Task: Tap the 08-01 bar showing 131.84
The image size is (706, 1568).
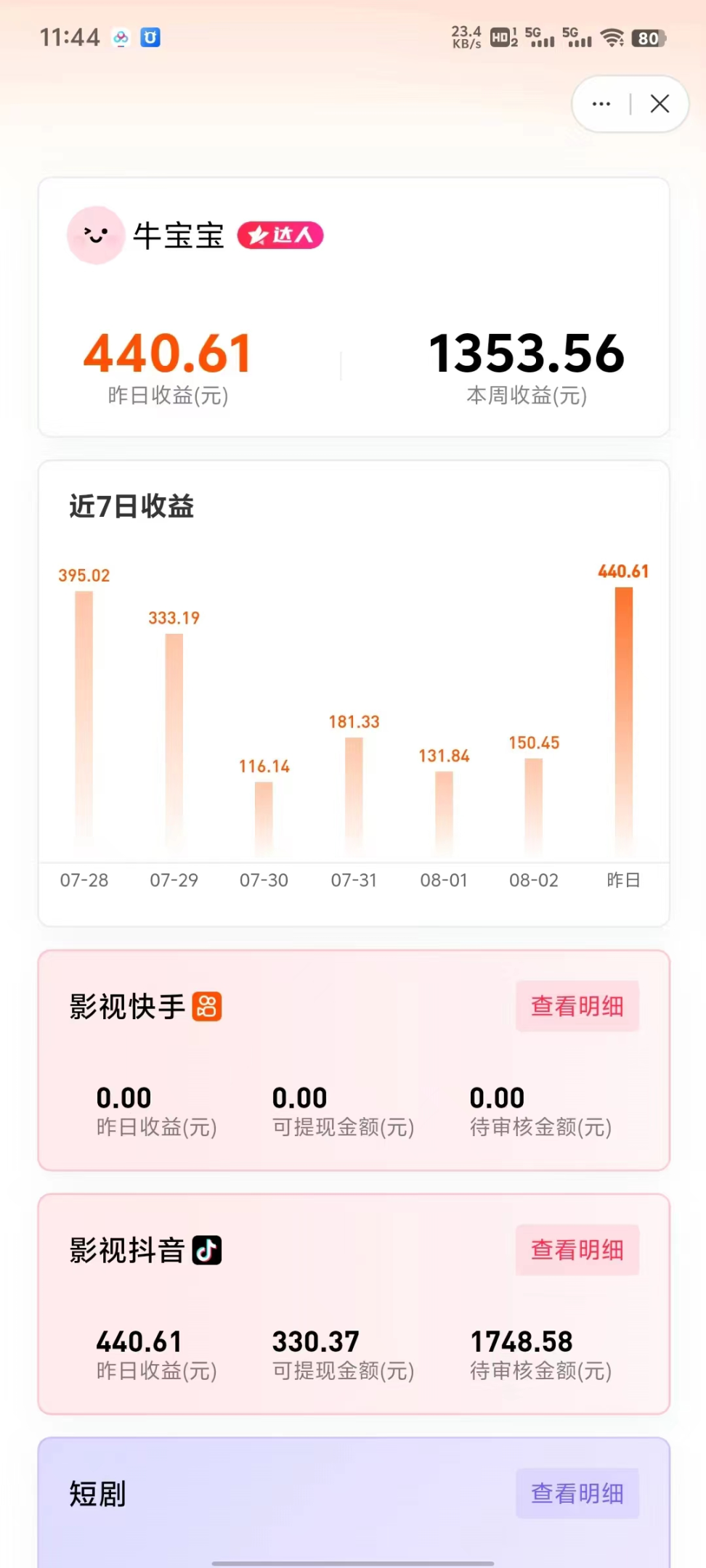Action: click(444, 813)
